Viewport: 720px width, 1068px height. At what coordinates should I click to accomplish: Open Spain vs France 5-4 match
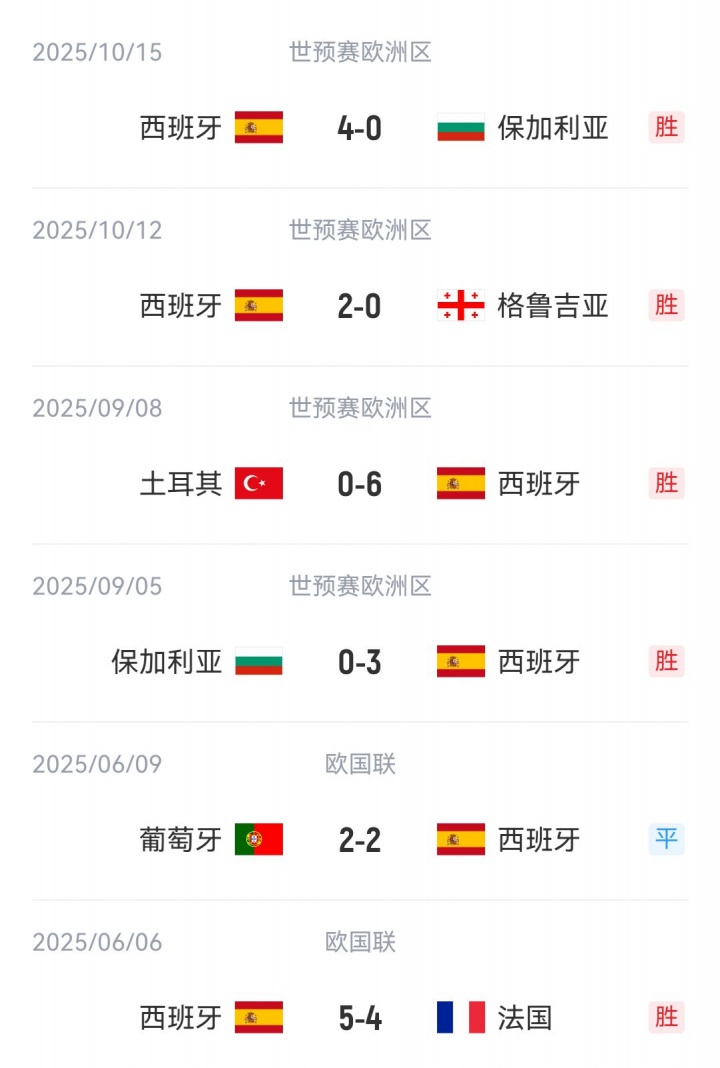360,1018
